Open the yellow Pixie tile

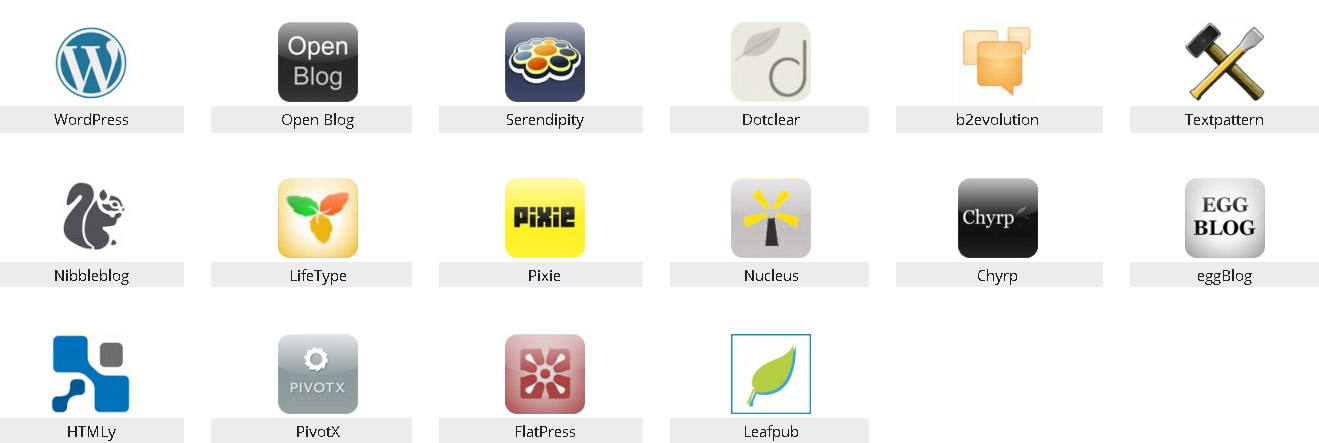coord(545,218)
